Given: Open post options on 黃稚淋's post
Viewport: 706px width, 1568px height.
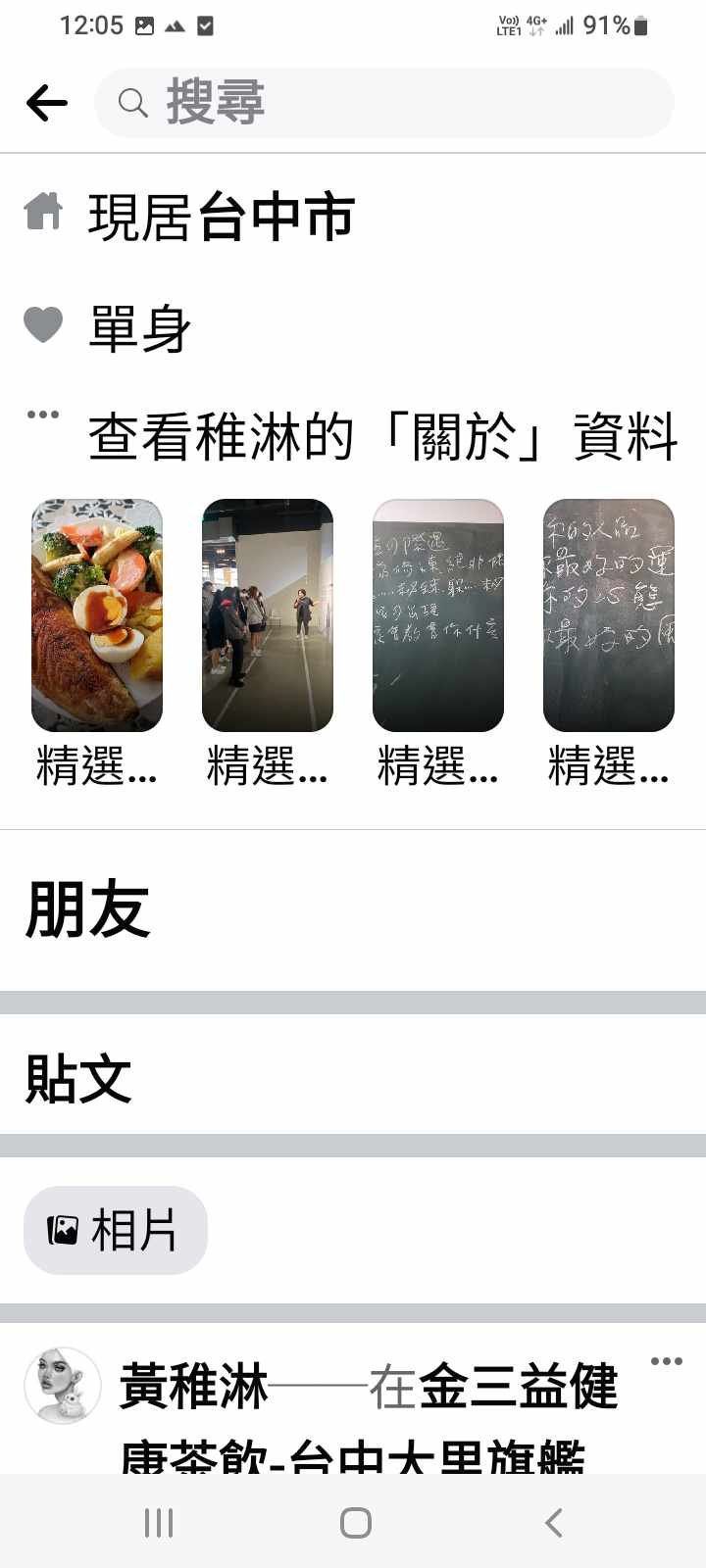Looking at the screenshot, I should point(667,1361).
